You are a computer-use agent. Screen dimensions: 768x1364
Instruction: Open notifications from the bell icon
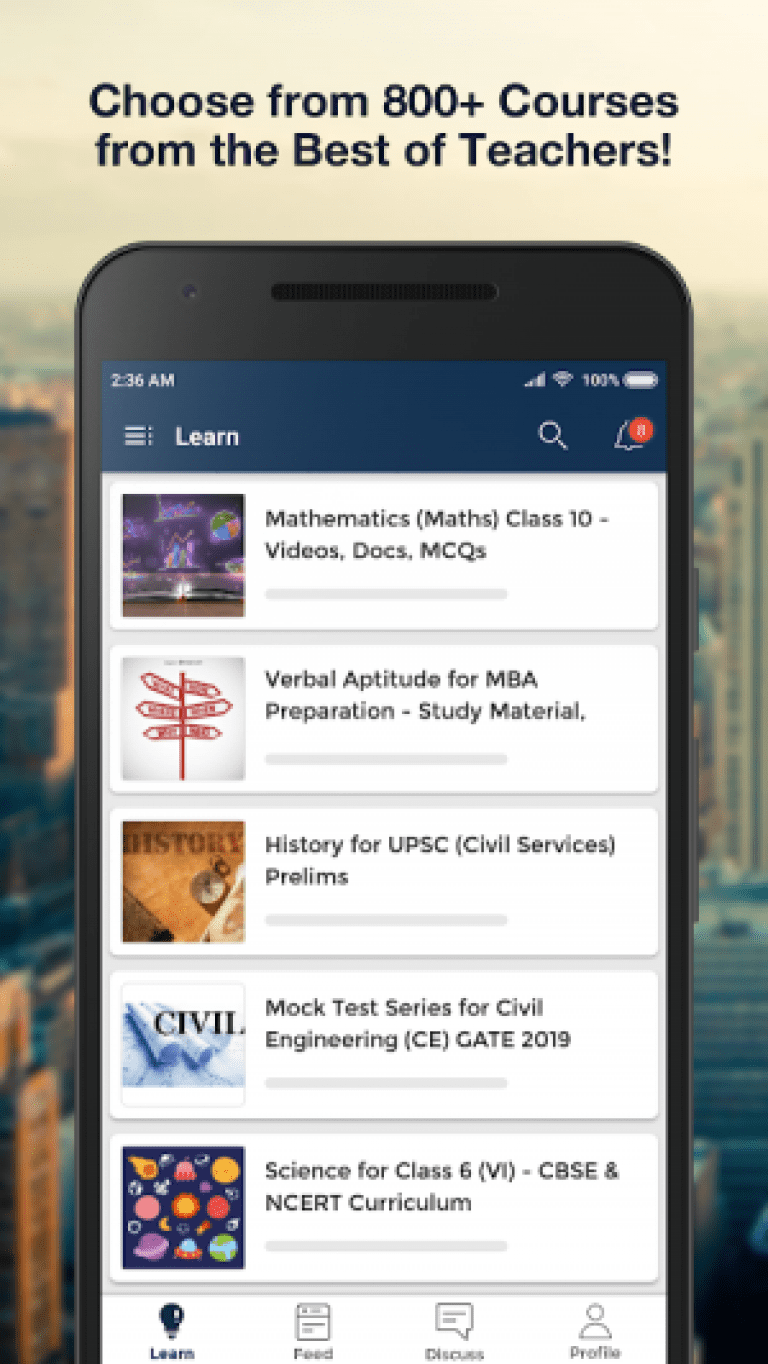click(x=628, y=439)
